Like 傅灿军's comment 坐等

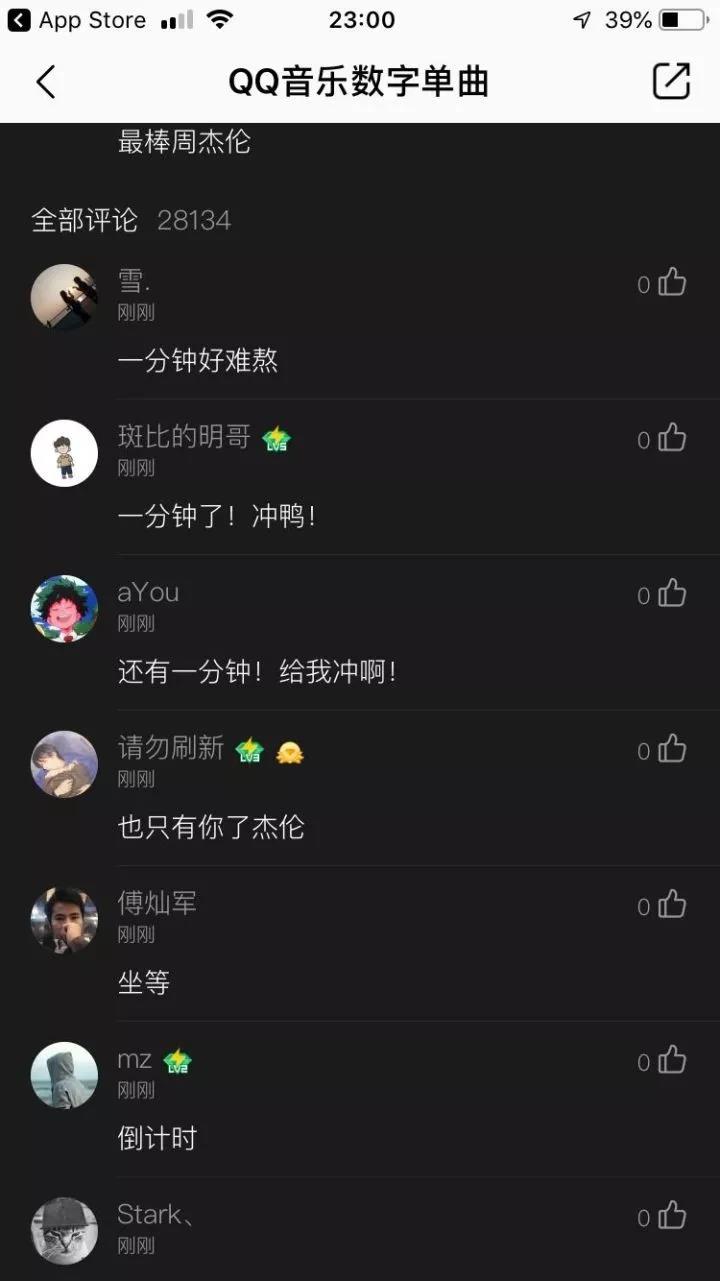[x=672, y=905]
